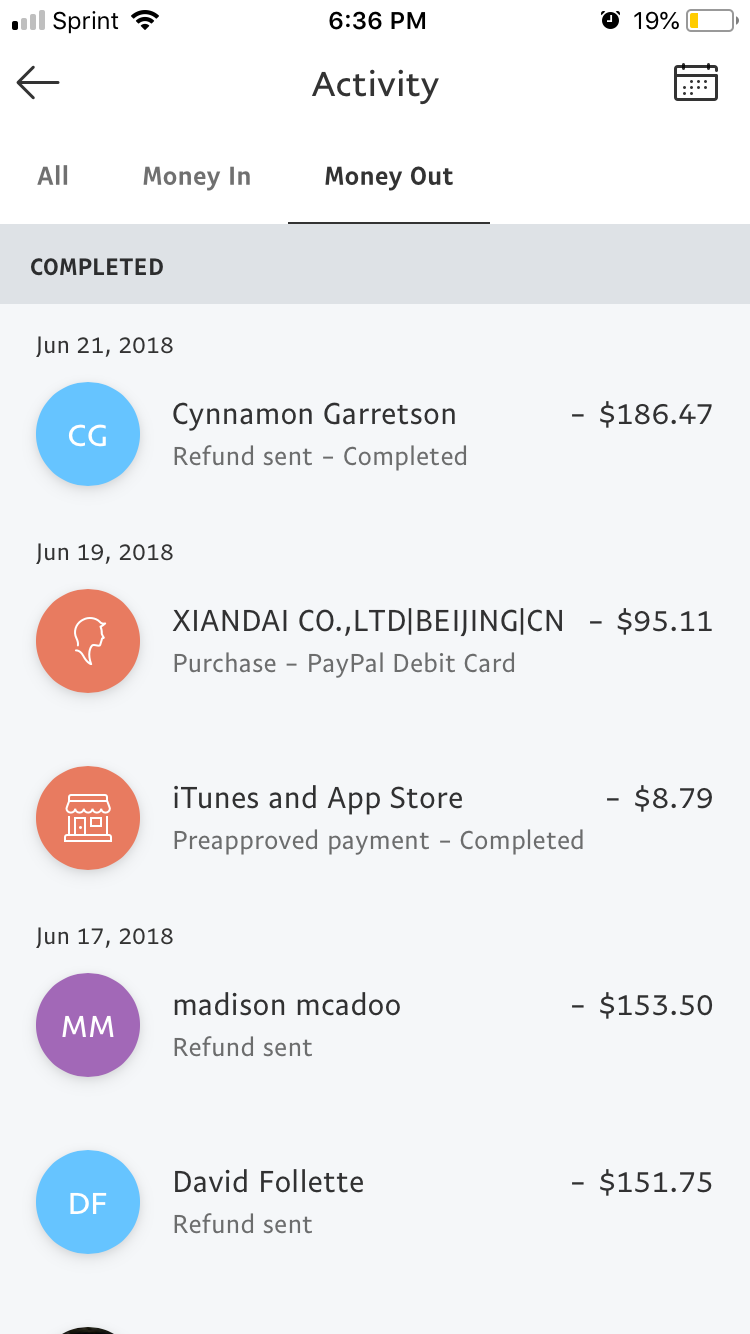Go back using the arrow icon
750x1334 pixels.
(x=38, y=83)
